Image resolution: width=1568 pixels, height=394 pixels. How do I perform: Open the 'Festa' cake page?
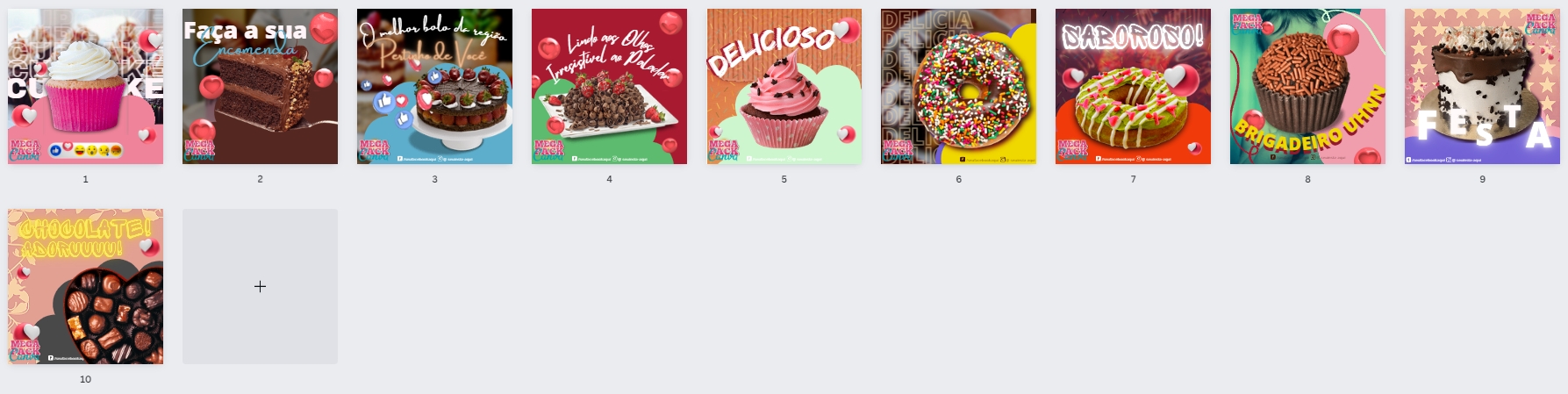click(1482, 86)
